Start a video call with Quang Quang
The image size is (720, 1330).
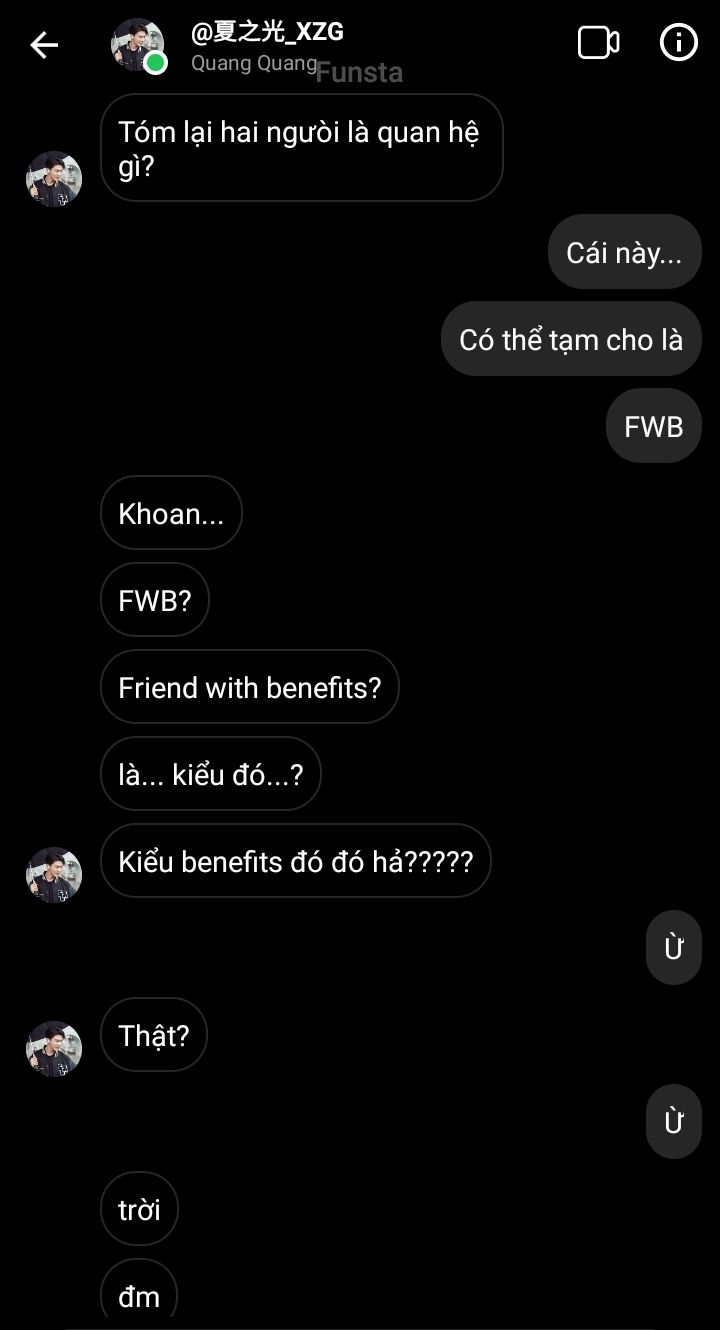point(598,43)
